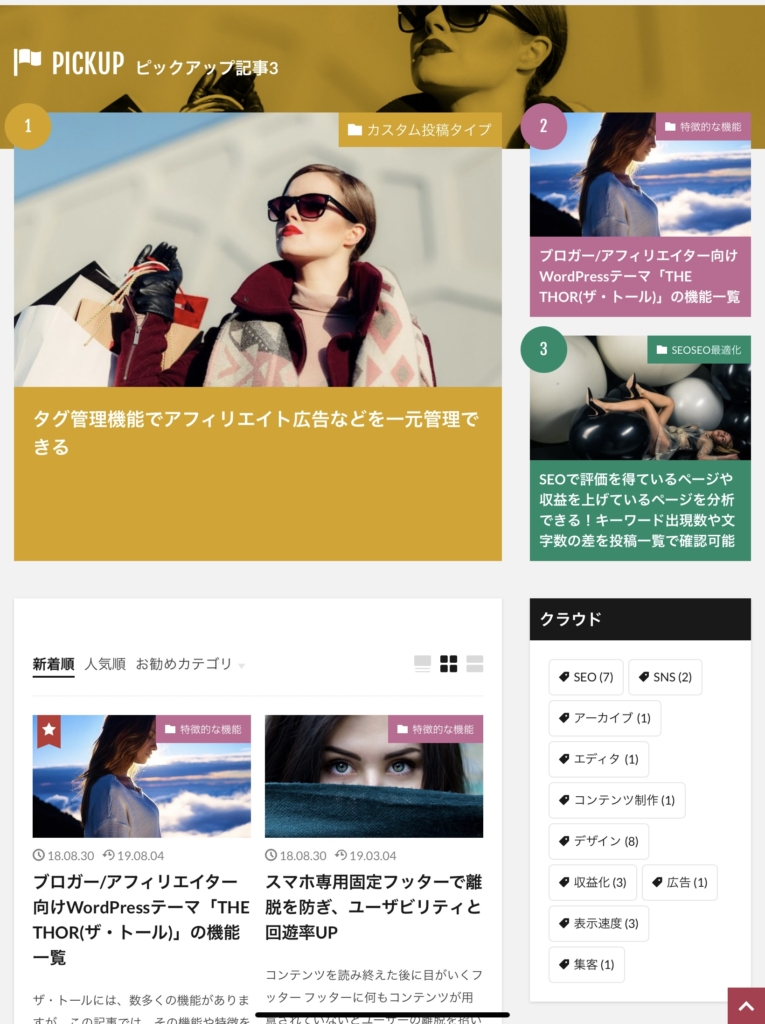Open pickup article 3 about SEO評価ページ分析

tap(640, 510)
